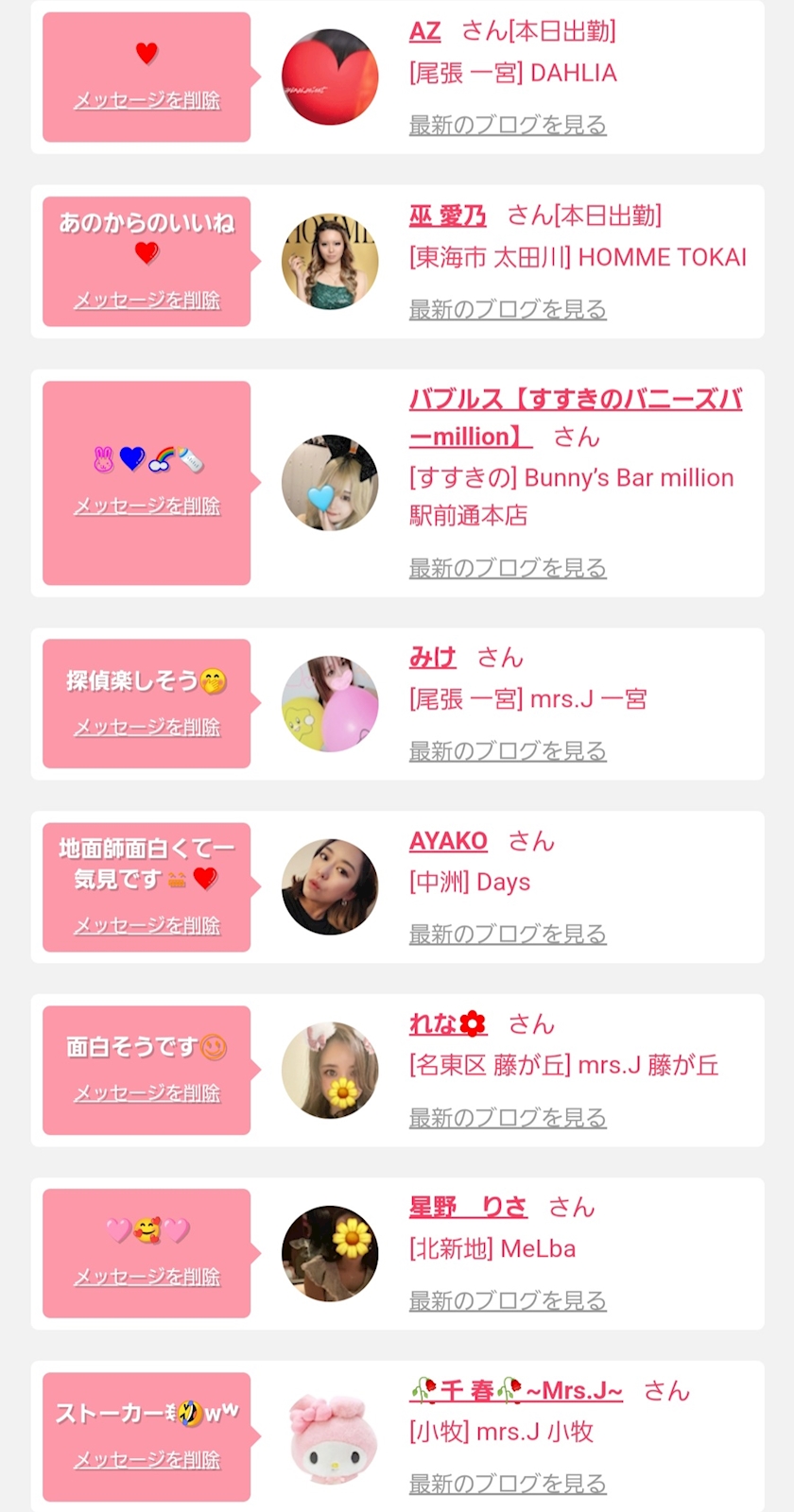Open 千春 ~Mrs.J~ profile link

tap(516, 1390)
